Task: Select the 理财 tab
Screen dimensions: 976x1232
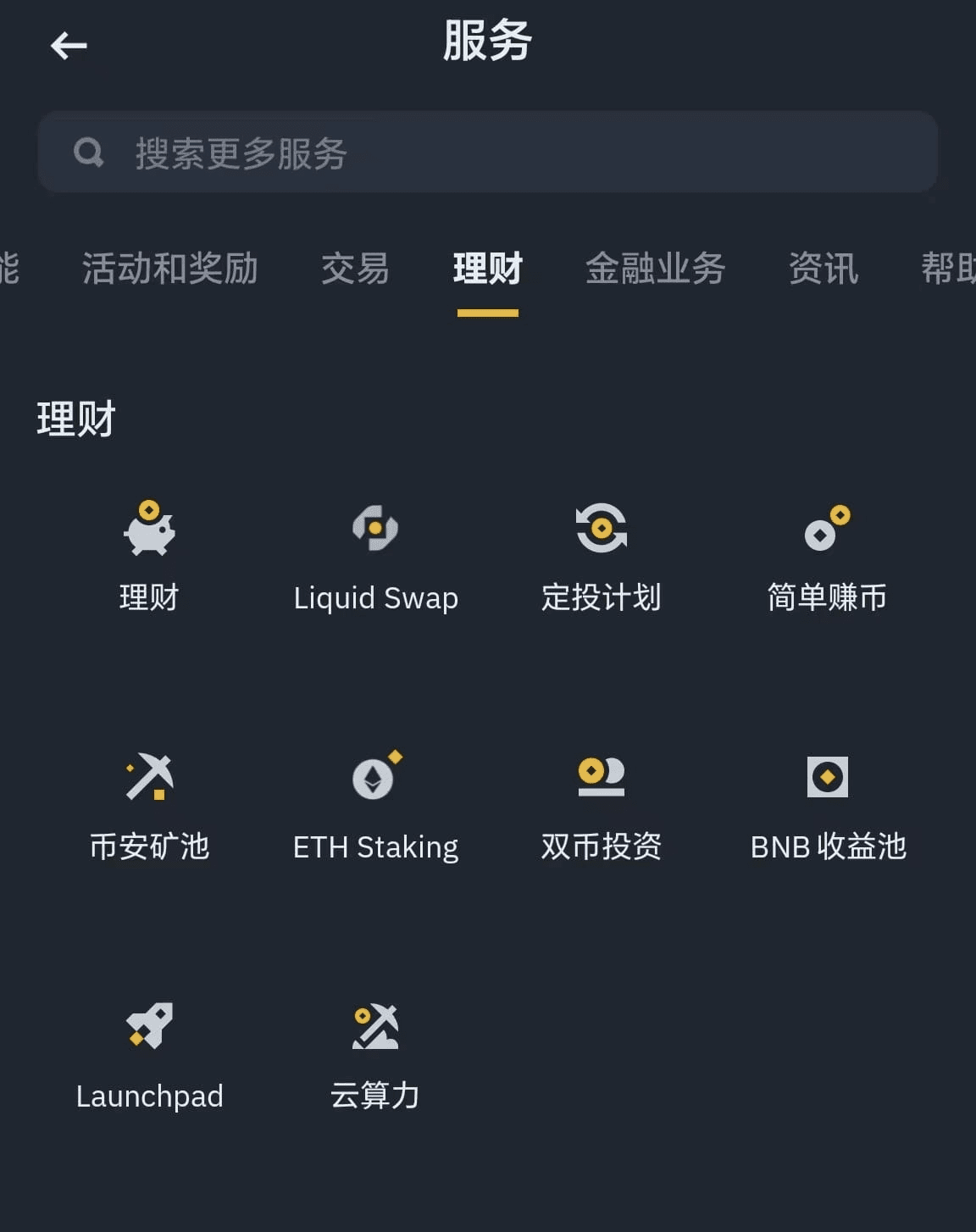Action: 487,269
